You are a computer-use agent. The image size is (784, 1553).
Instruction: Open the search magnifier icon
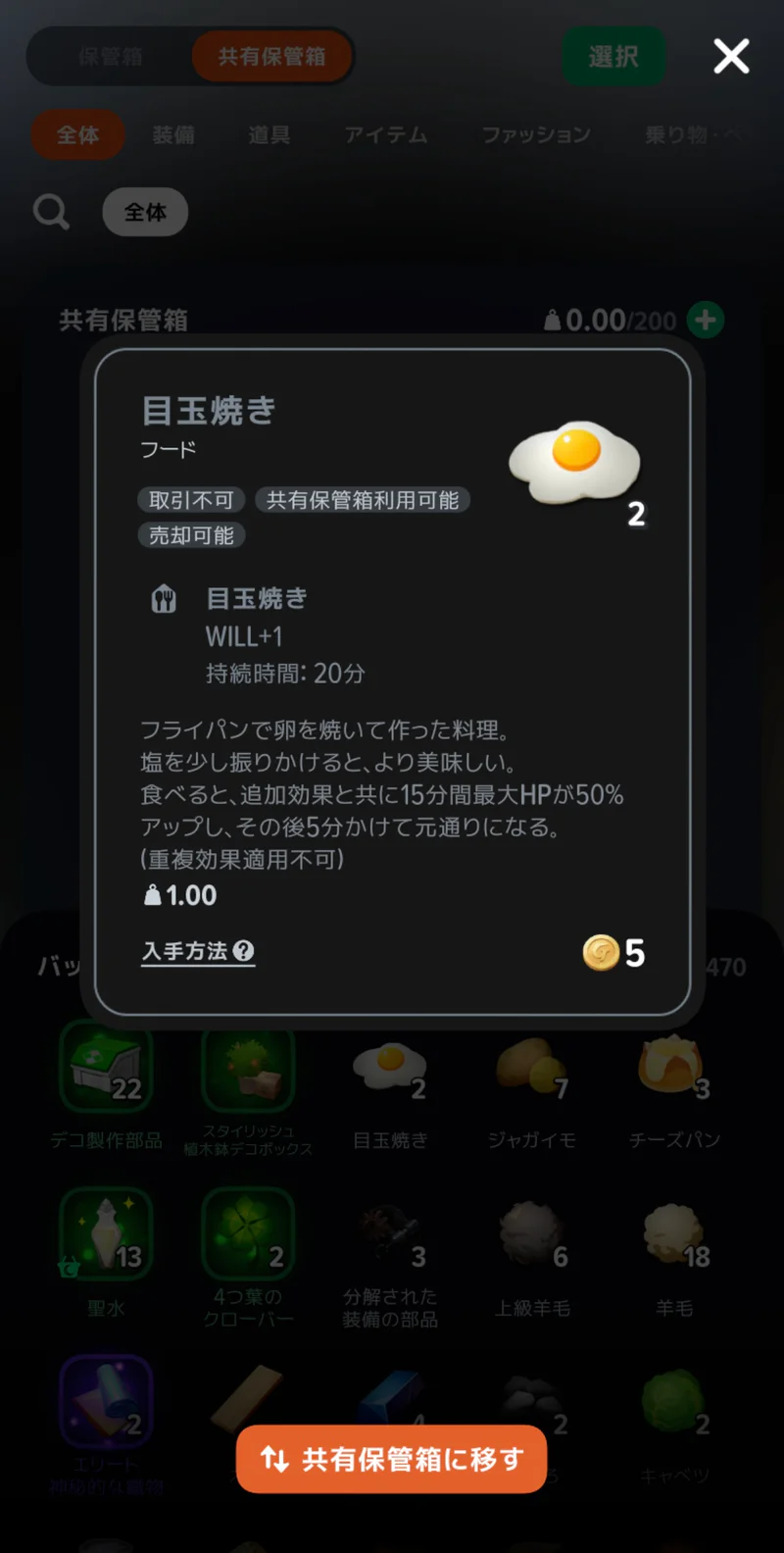(x=51, y=212)
